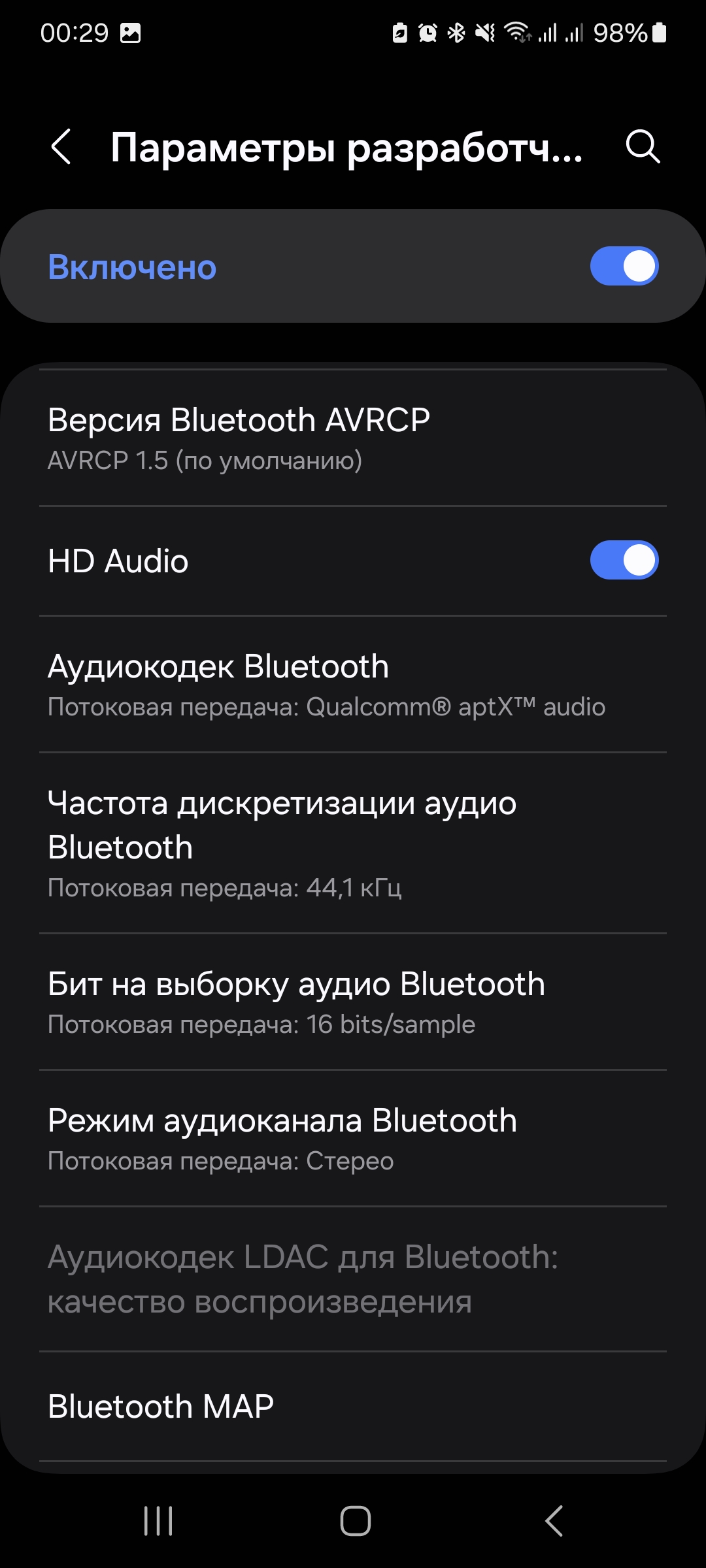
Task: Open the Bluetooth MAP row
Action: 353,1406
